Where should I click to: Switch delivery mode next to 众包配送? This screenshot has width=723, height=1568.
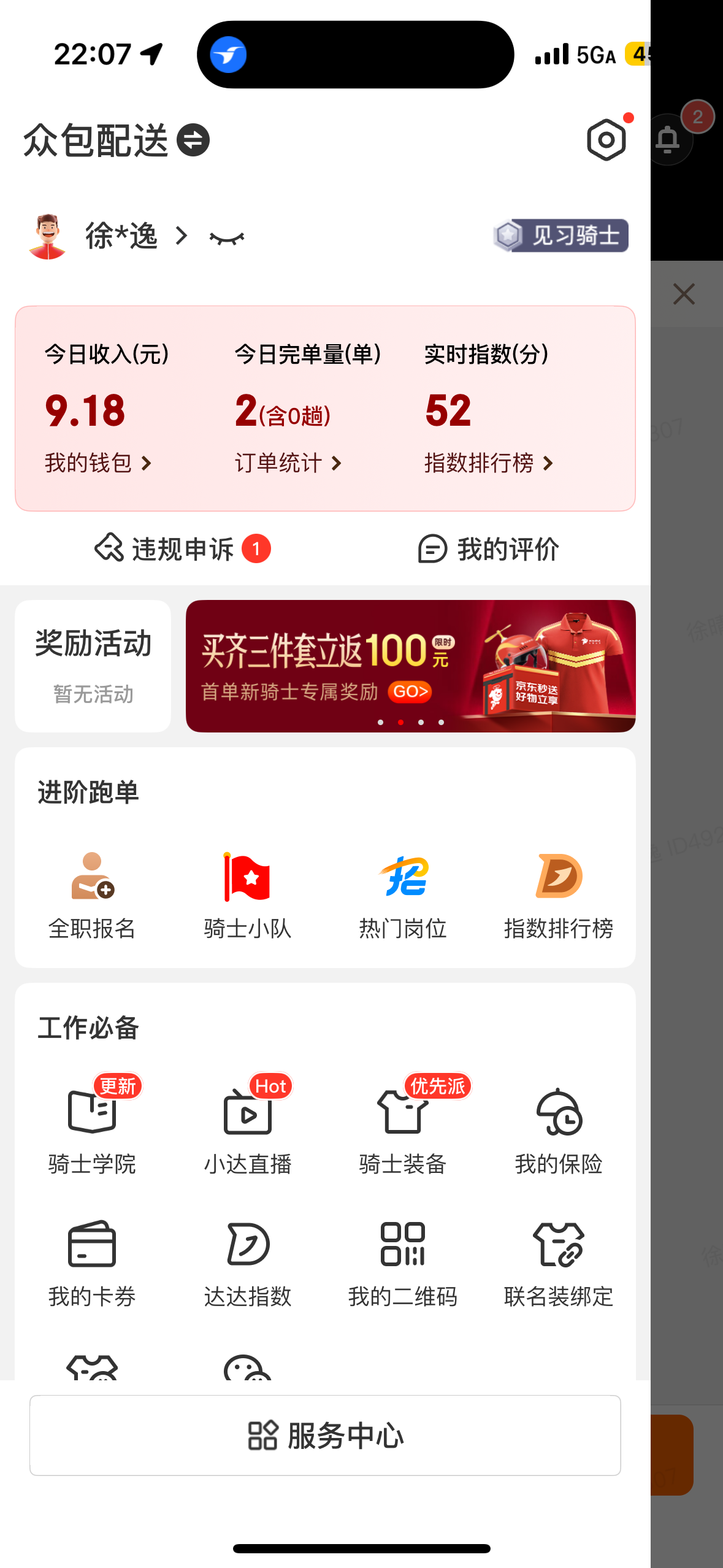193,140
